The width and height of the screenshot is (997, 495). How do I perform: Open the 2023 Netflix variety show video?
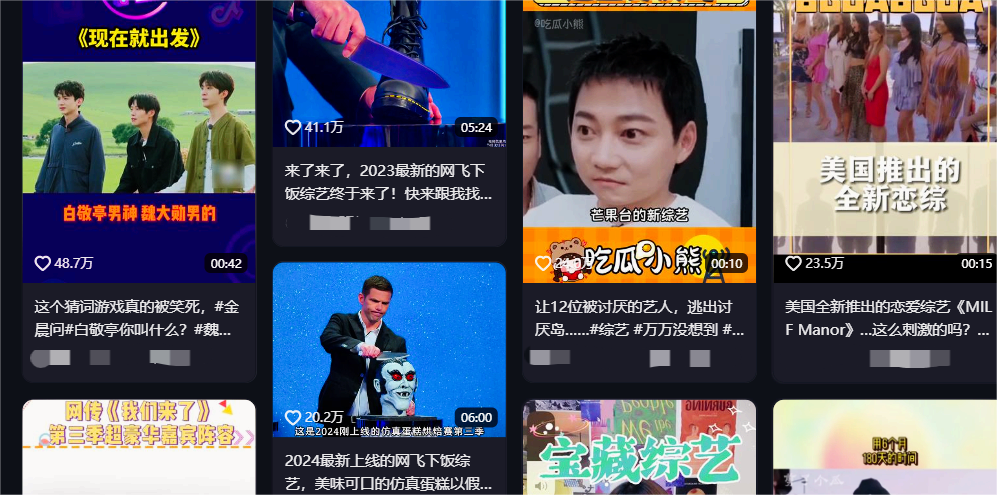pyautogui.click(x=389, y=60)
